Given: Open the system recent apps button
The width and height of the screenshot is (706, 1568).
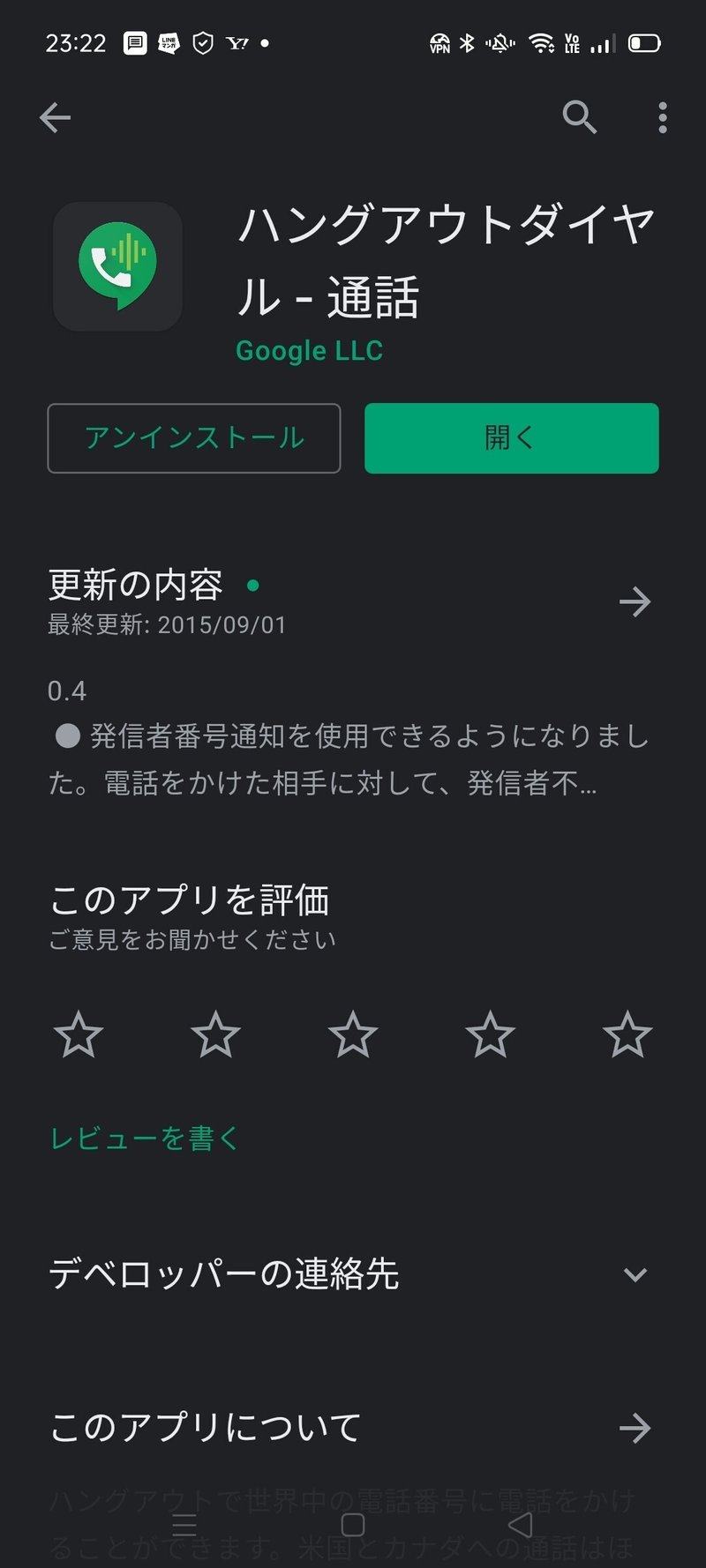Looking at the screenshot, I should (184, 1525).
